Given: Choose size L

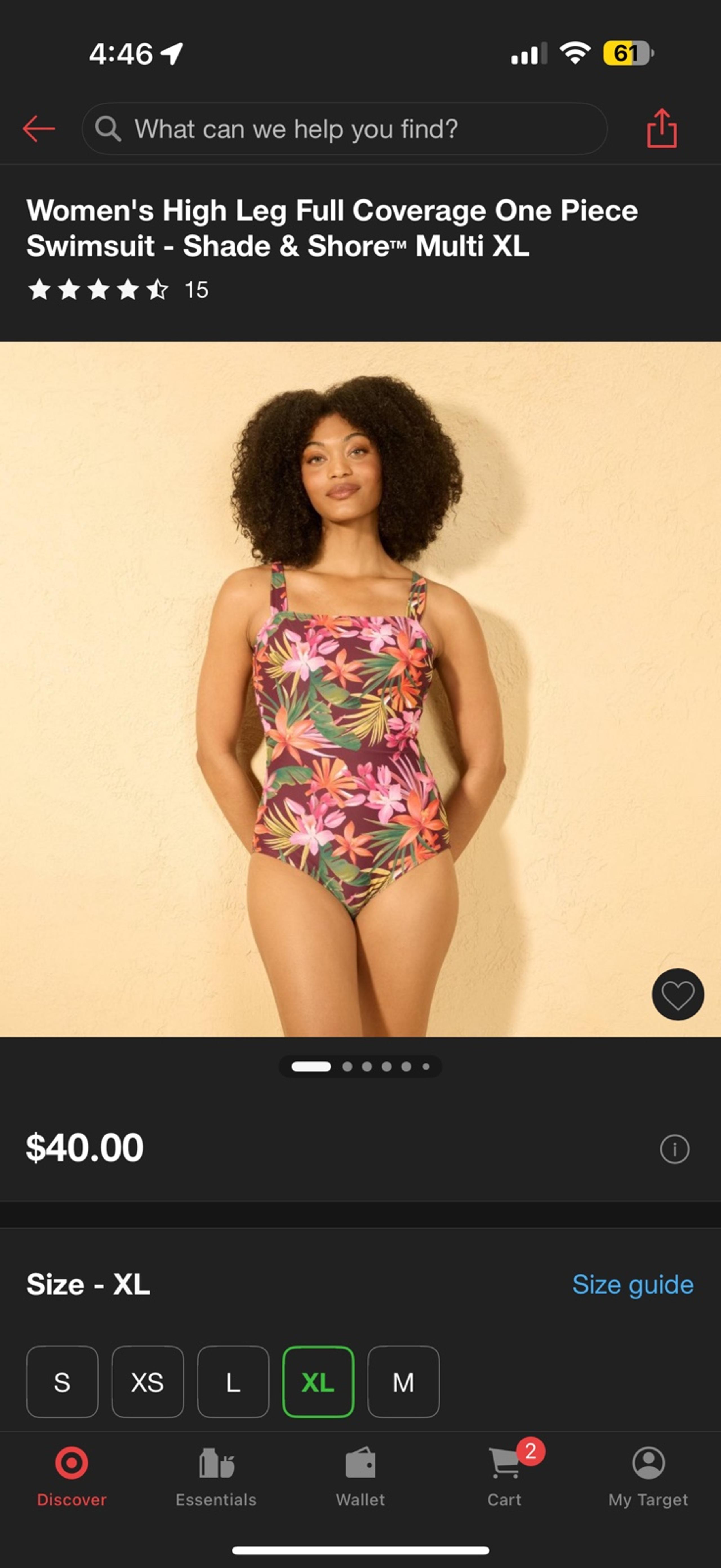Looking at the screenshot, I should point(233,1382).
